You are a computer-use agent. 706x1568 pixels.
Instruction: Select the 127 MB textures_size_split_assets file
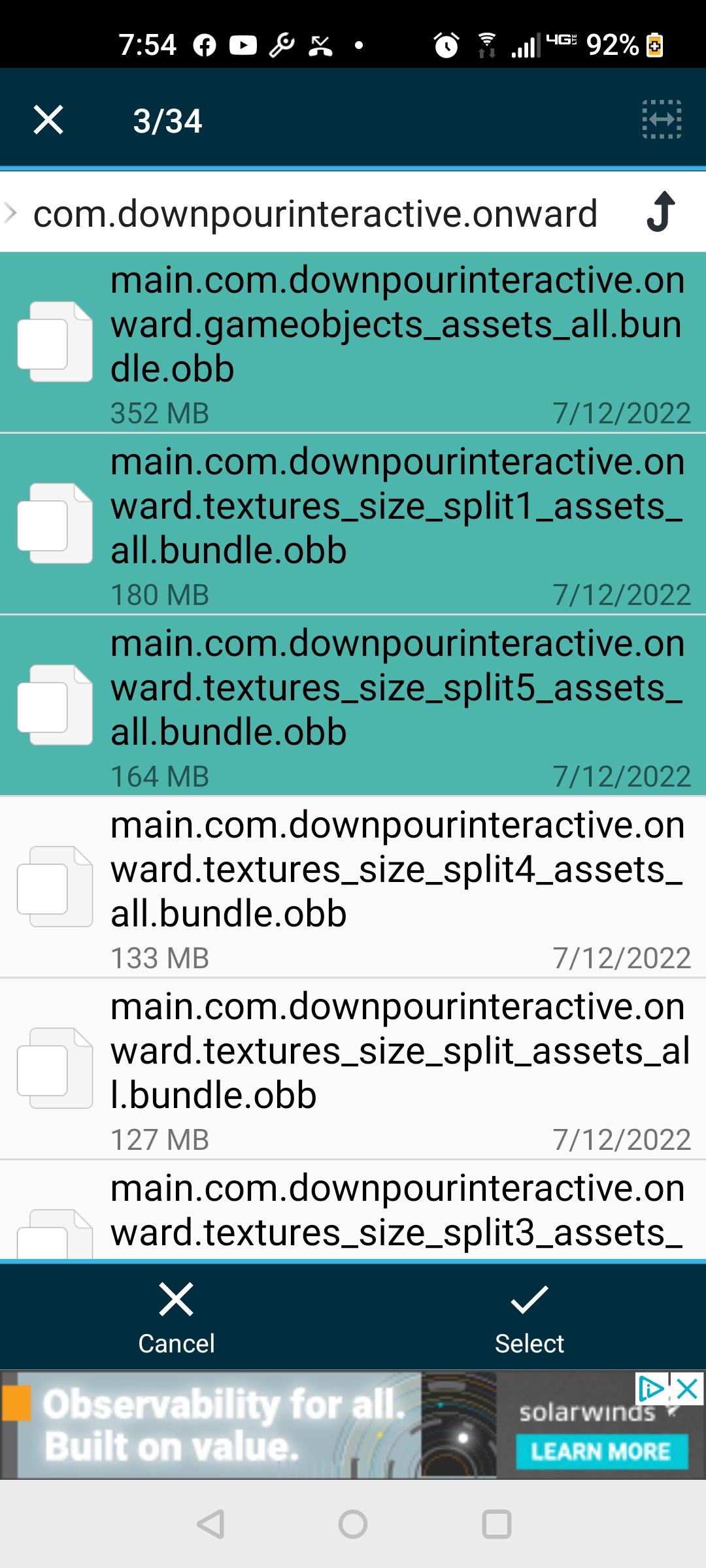pyautogui.click(x=353, y=1069)
